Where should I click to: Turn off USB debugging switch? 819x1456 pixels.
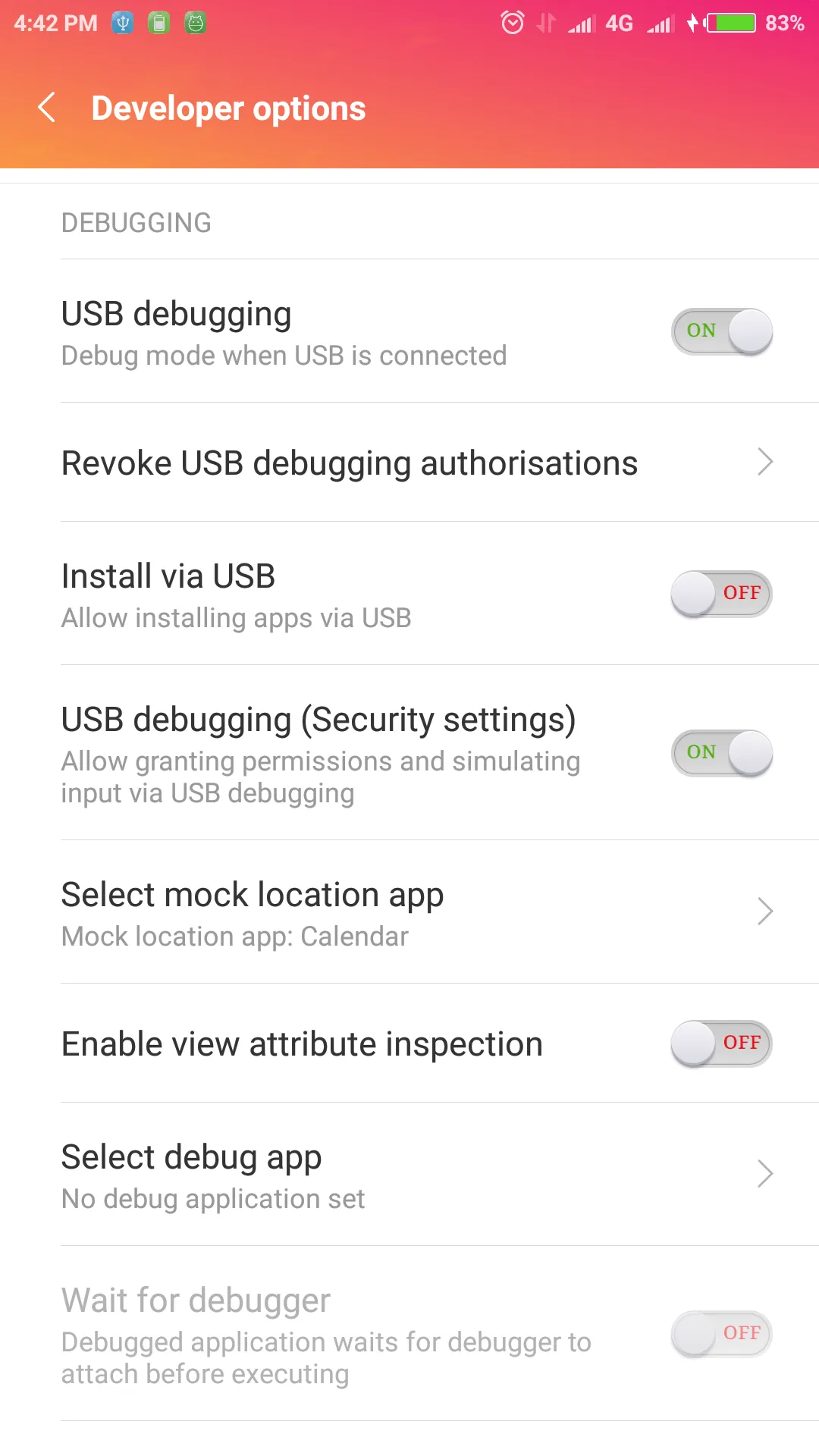pyautogui.click(x=721, y=331)
